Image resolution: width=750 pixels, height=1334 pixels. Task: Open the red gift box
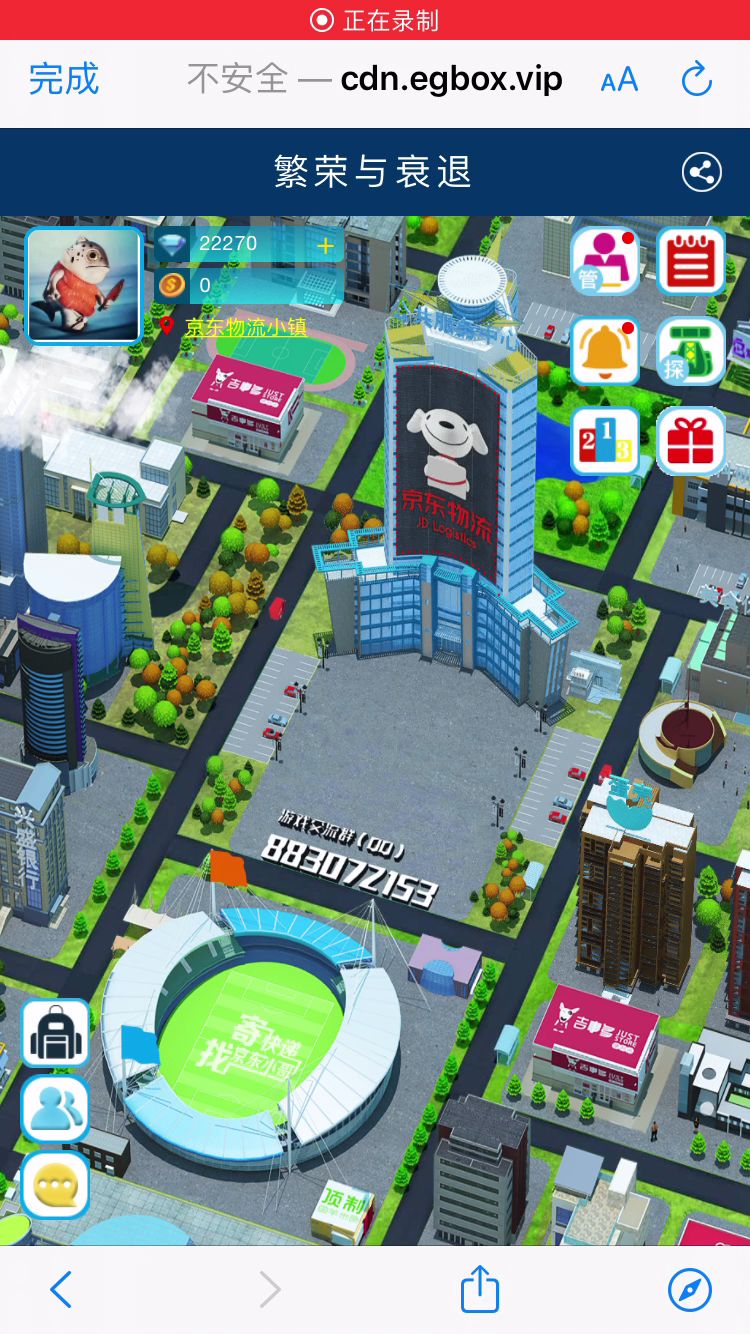(691, 441)
